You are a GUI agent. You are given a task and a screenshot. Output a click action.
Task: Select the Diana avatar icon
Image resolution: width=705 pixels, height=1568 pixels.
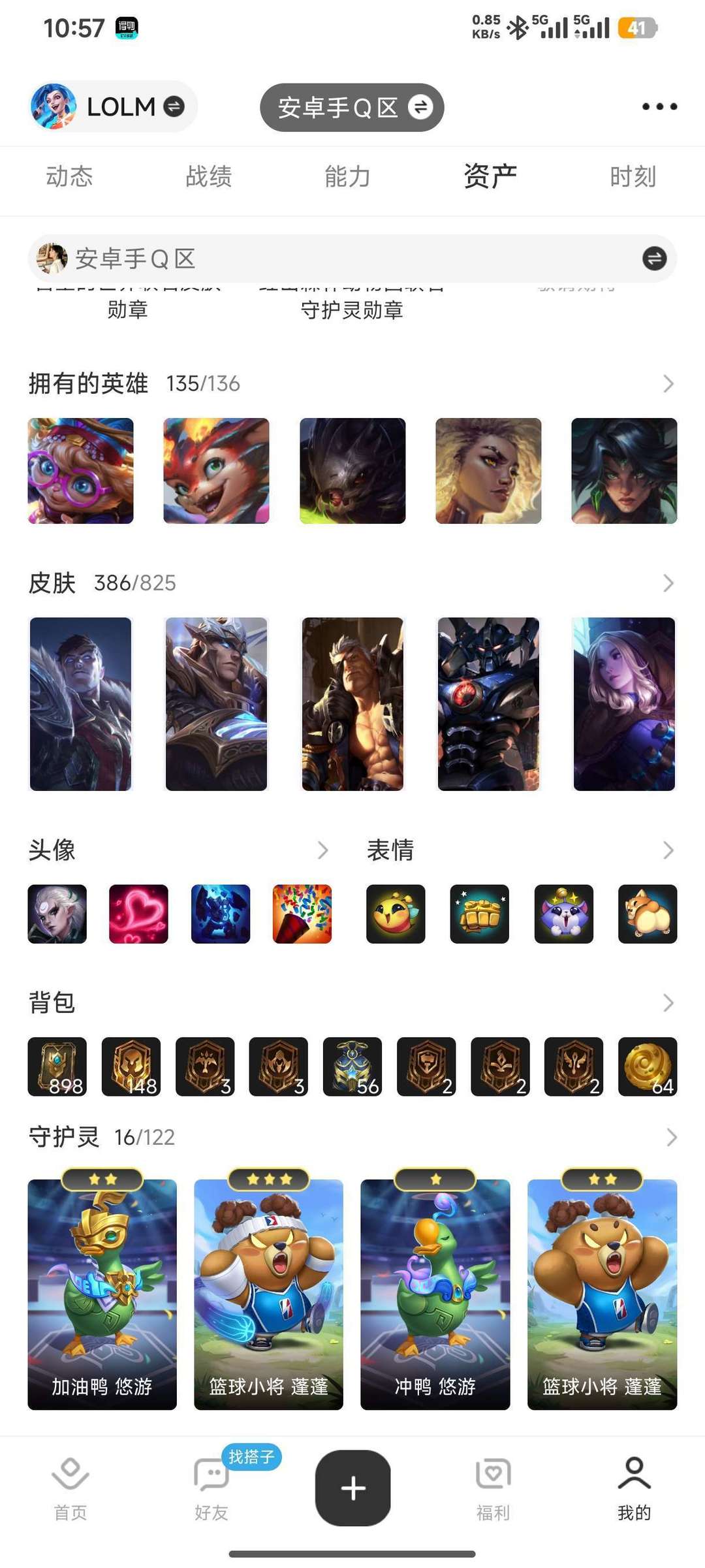pos(56,914)
